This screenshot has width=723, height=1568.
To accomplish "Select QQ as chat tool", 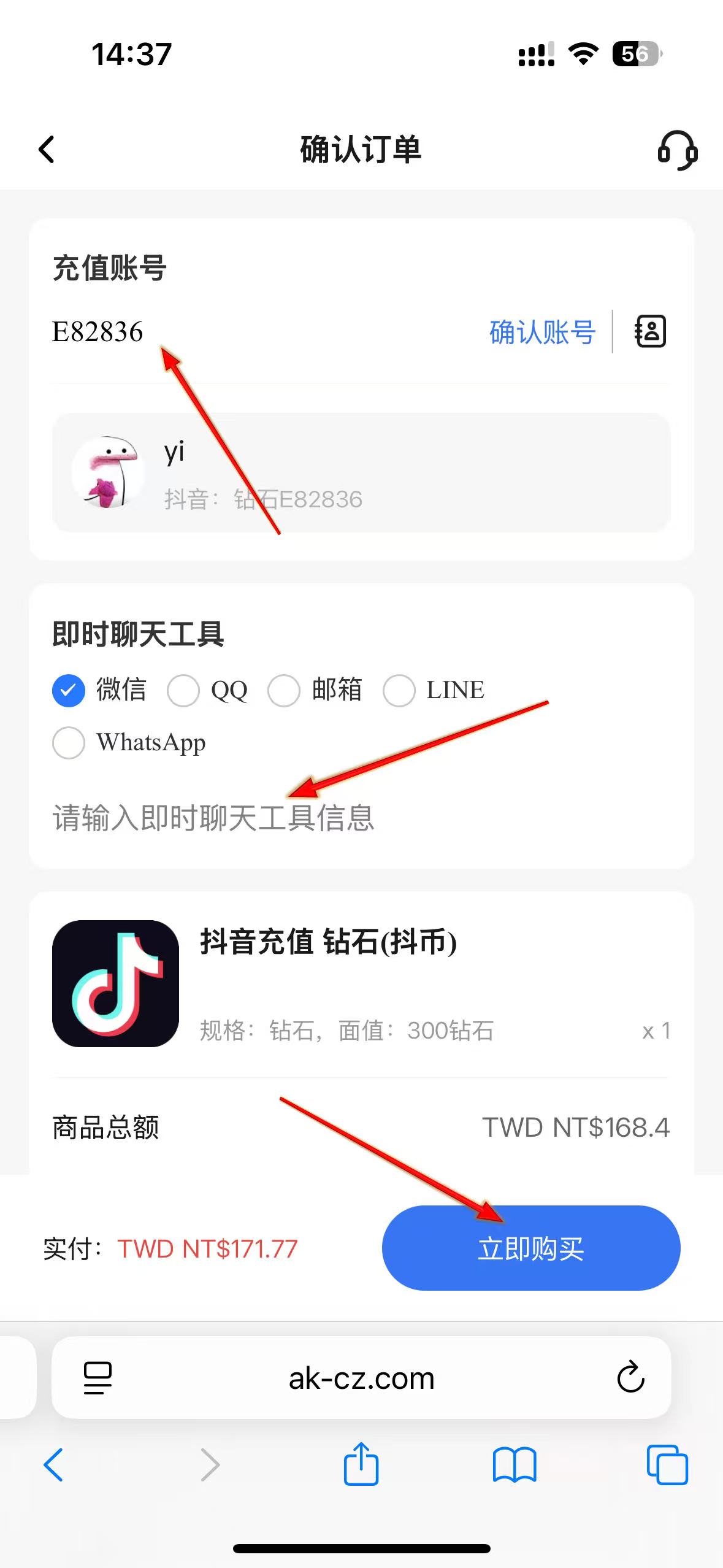I will (x=183, y=690).
